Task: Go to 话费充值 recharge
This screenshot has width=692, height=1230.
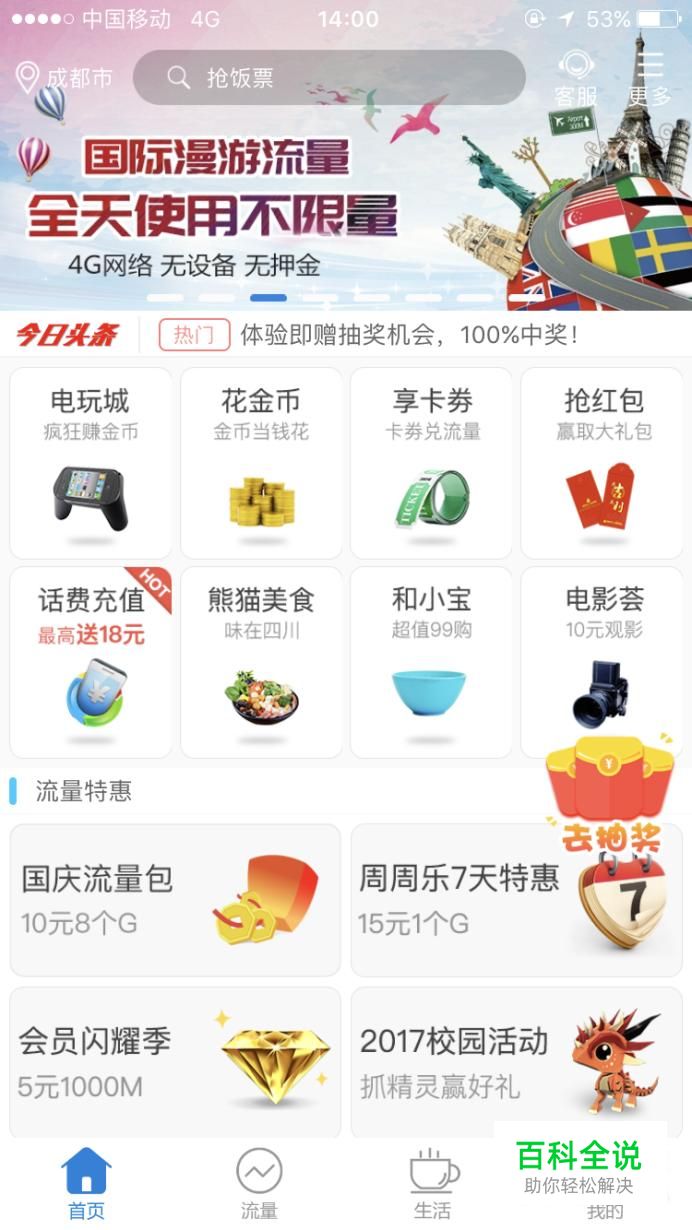Action: tap(90, 662)
